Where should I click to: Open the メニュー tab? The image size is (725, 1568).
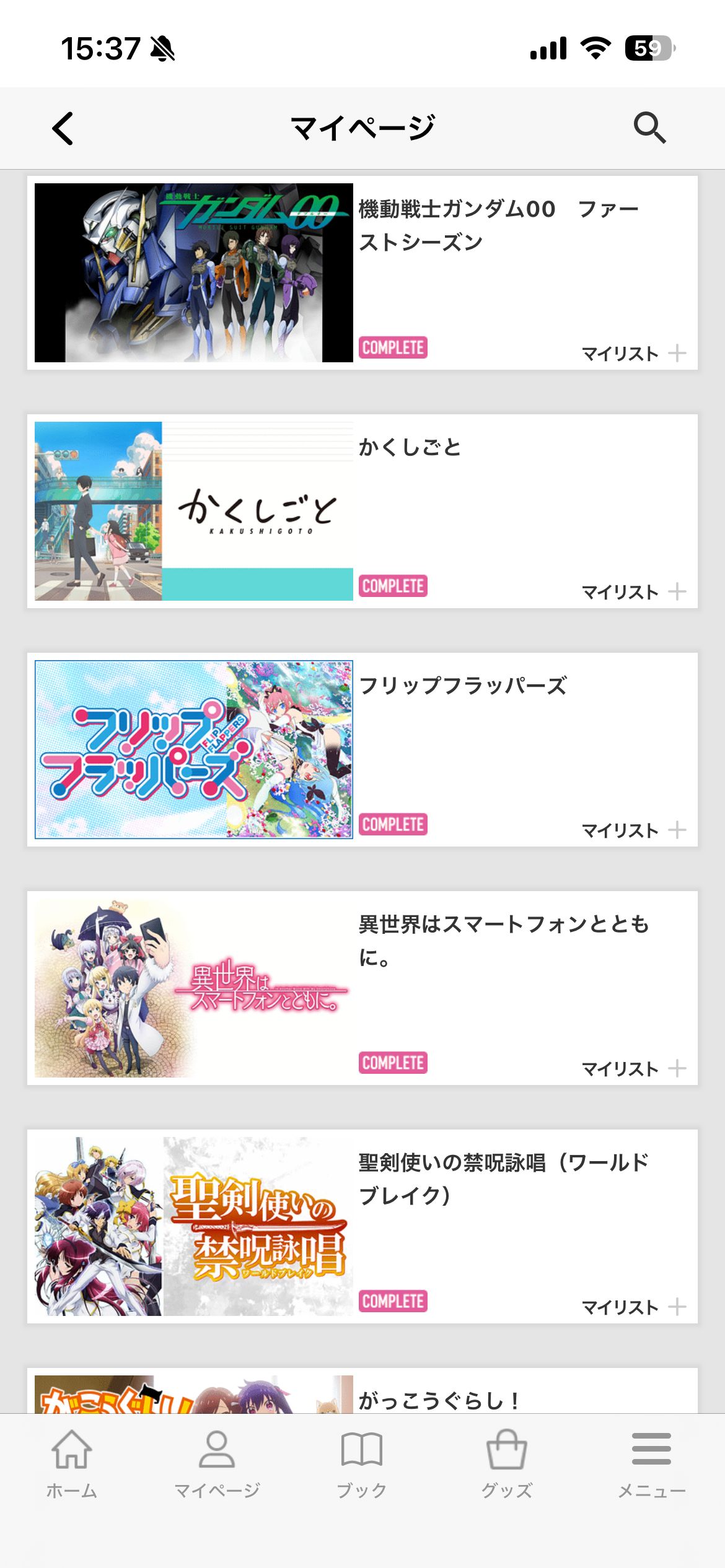[651, 1463]
